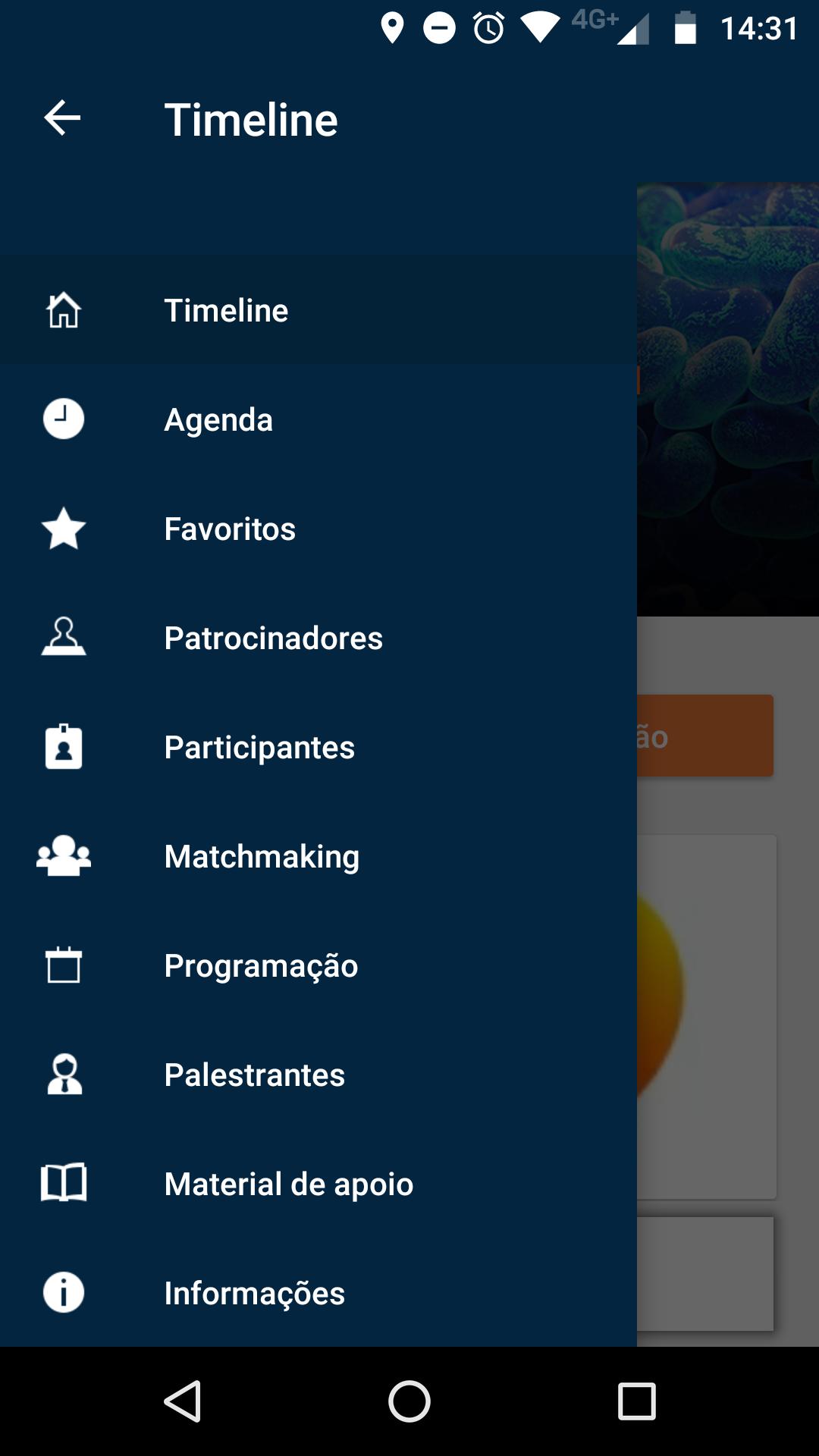Tap the back arrow in the top bar
The height and width of the screenshot is (1456, 819).
coord(61,118)
